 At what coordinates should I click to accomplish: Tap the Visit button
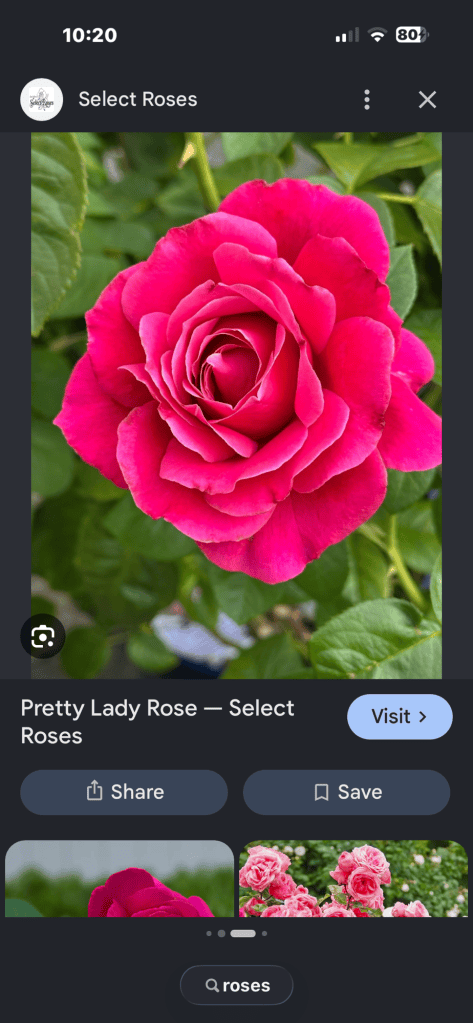coord(399,716)
